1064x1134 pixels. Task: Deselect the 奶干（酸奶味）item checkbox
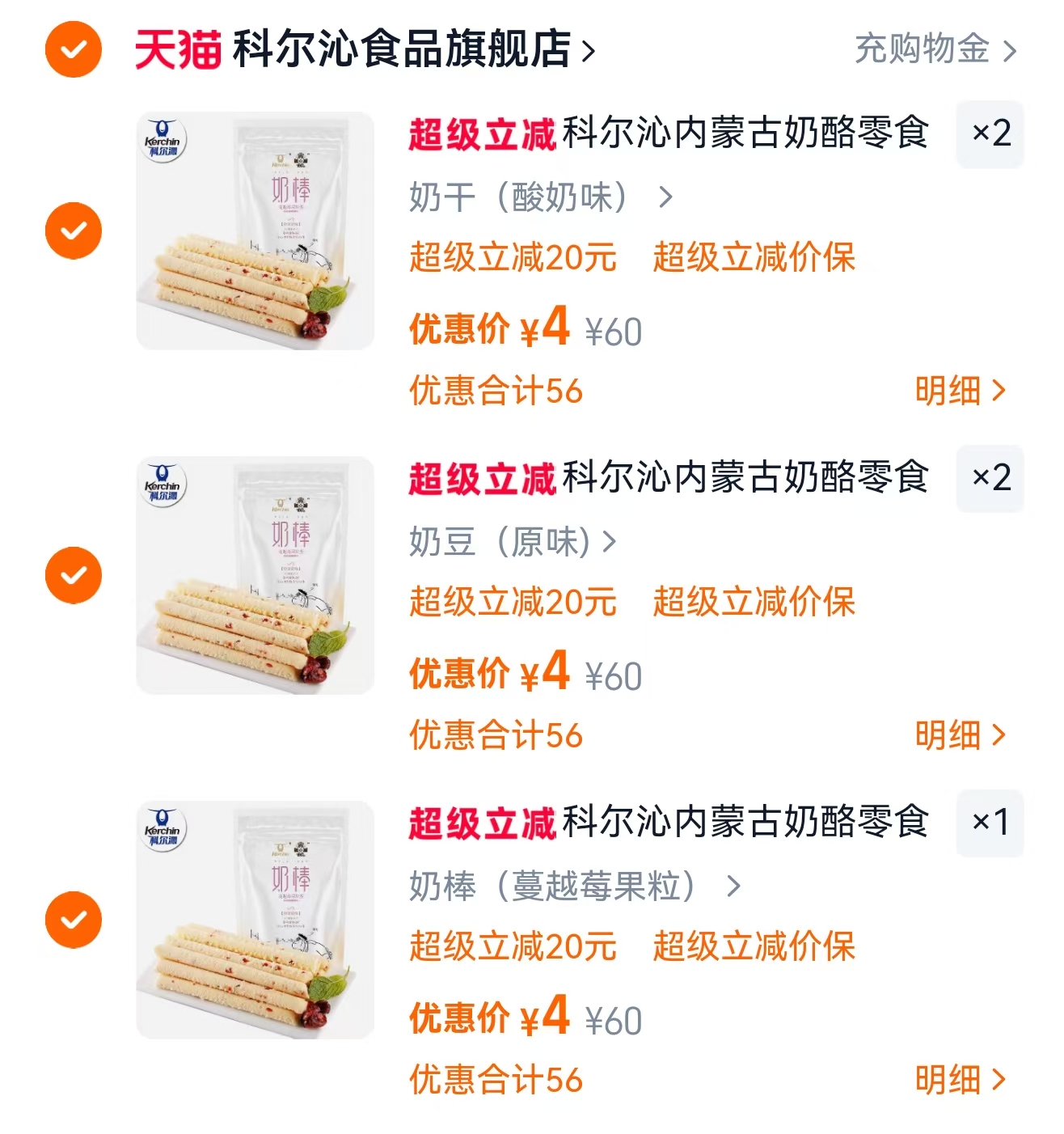pos(72,232)
